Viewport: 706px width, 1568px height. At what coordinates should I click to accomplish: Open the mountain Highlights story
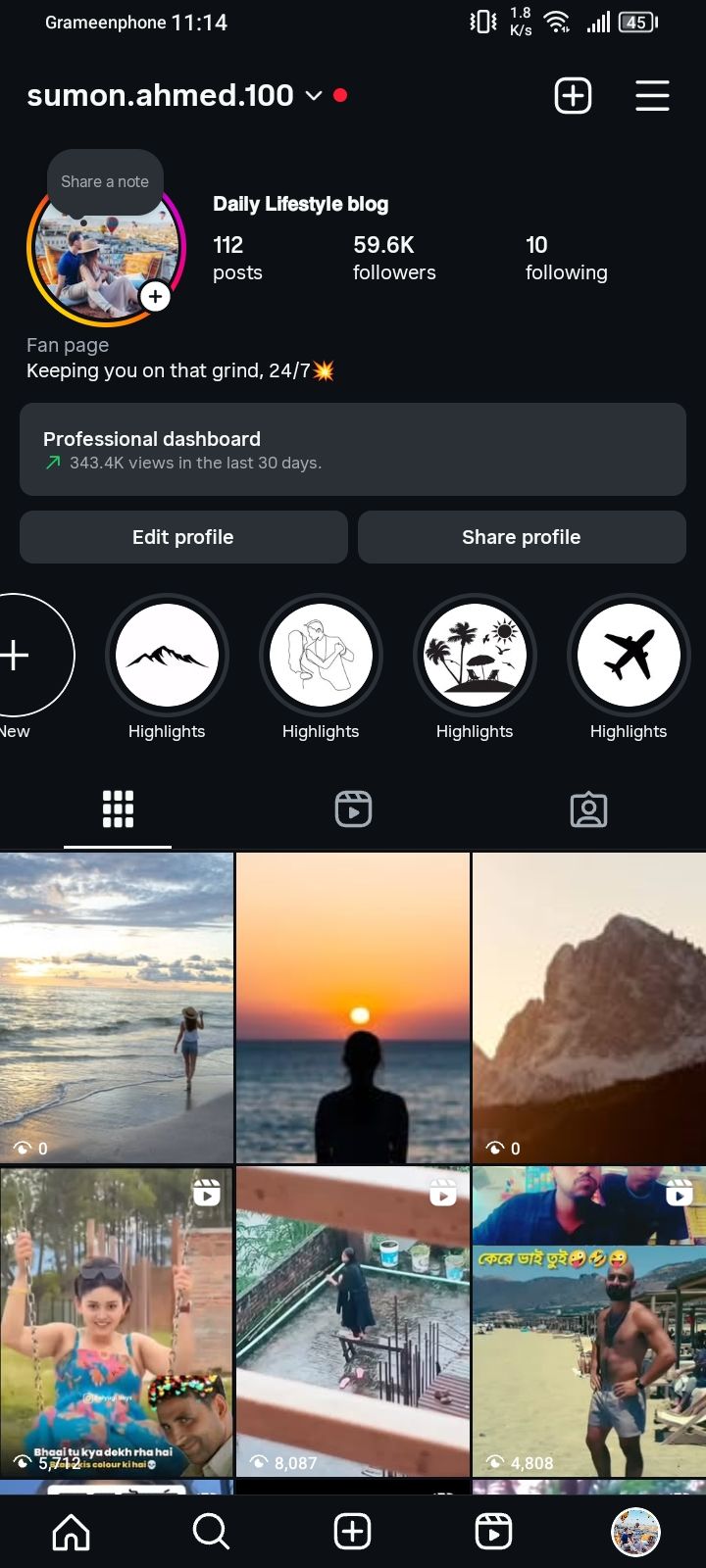[167, 655]
